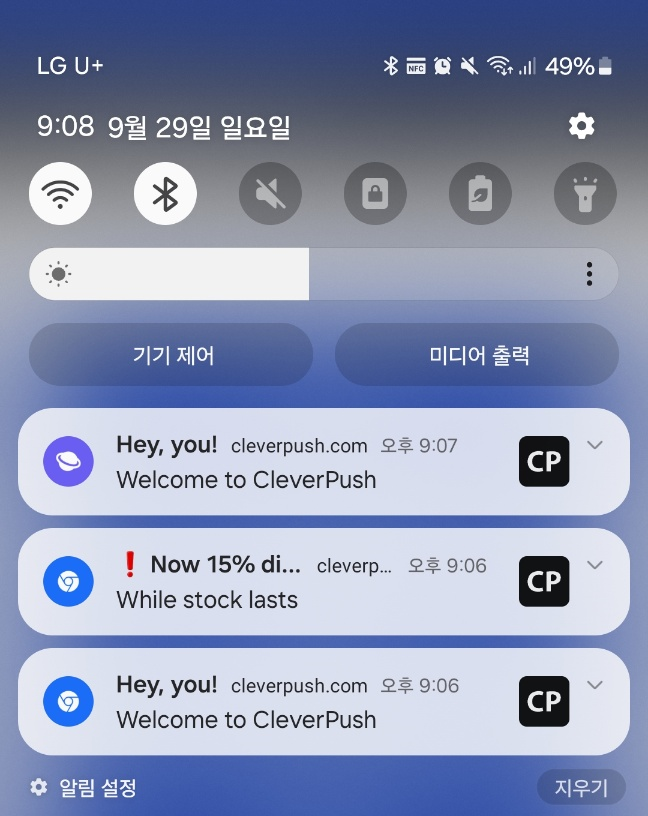648x816 pixels.
Task: Toggle the sound mute quick setting
Action: click(270, 194)
